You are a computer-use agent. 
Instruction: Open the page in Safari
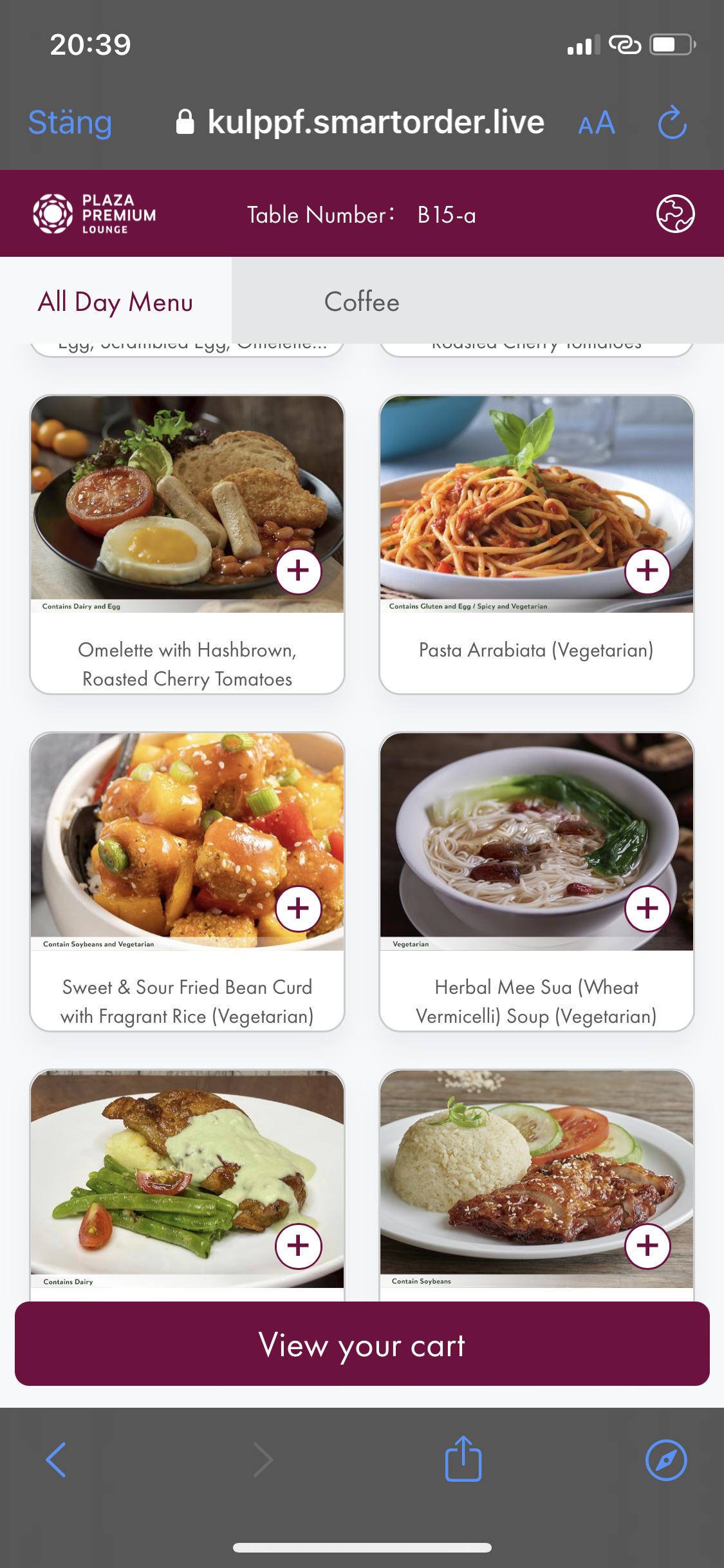click(x=666, y=1459)
